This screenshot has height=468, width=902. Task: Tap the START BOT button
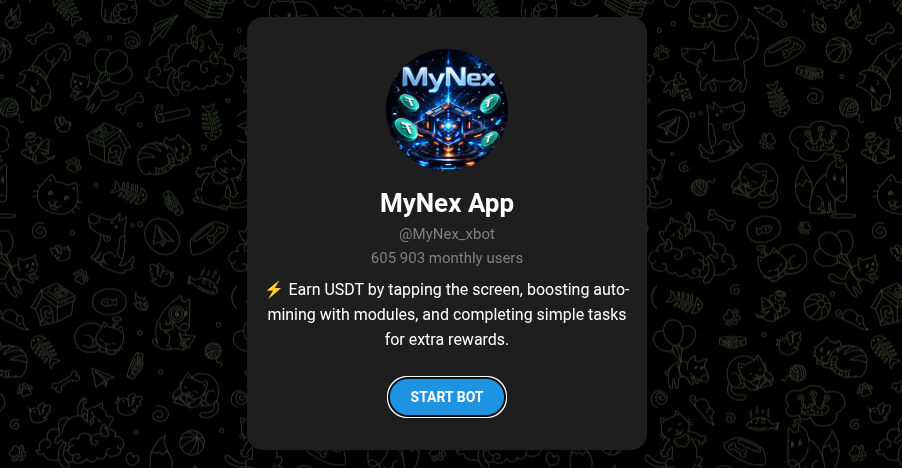(x=447, y=397)
